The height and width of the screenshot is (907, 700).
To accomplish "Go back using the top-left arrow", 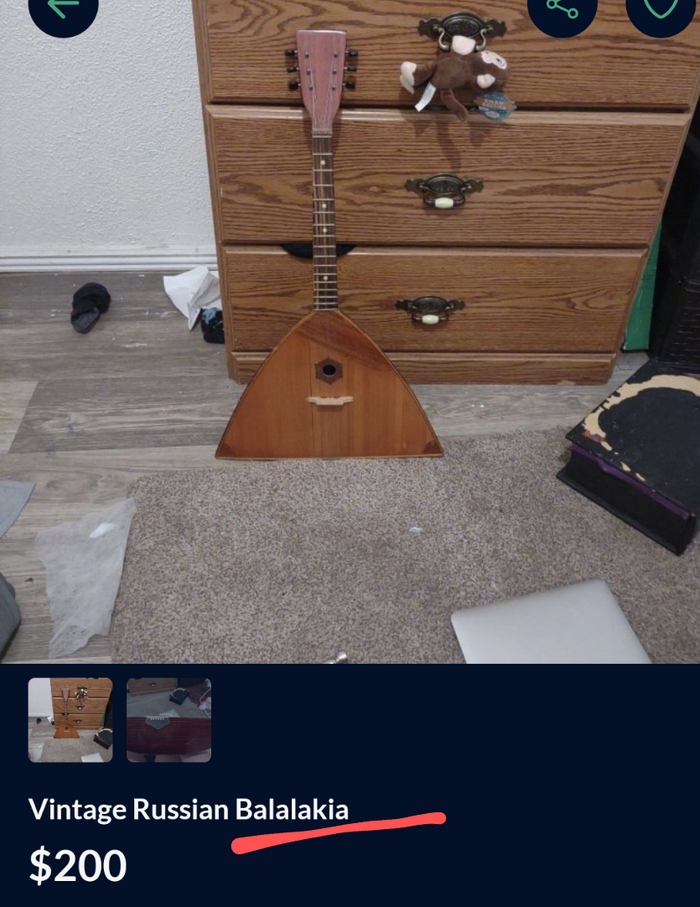I will pos(63,9).
